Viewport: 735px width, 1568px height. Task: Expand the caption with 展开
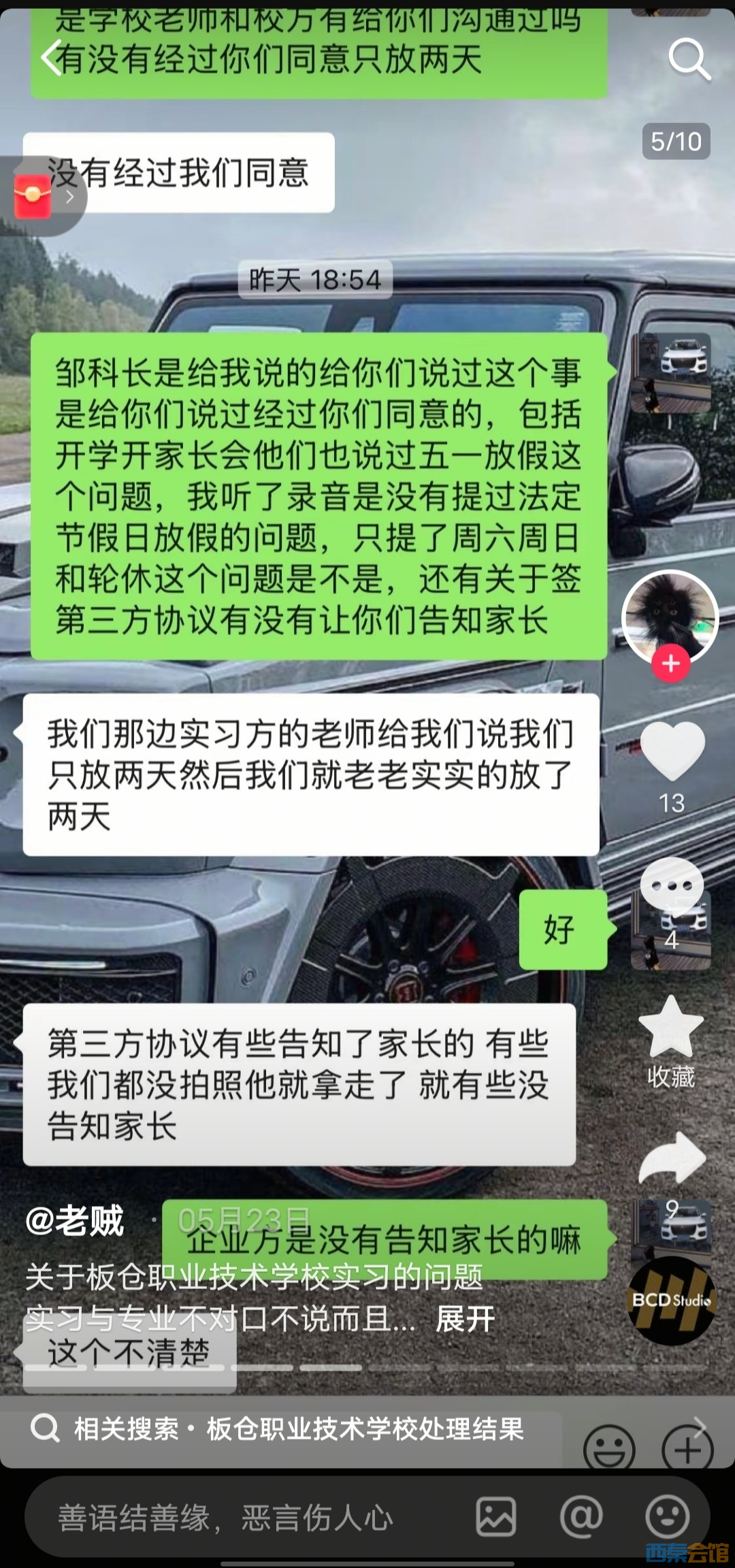click(465, 1319)
